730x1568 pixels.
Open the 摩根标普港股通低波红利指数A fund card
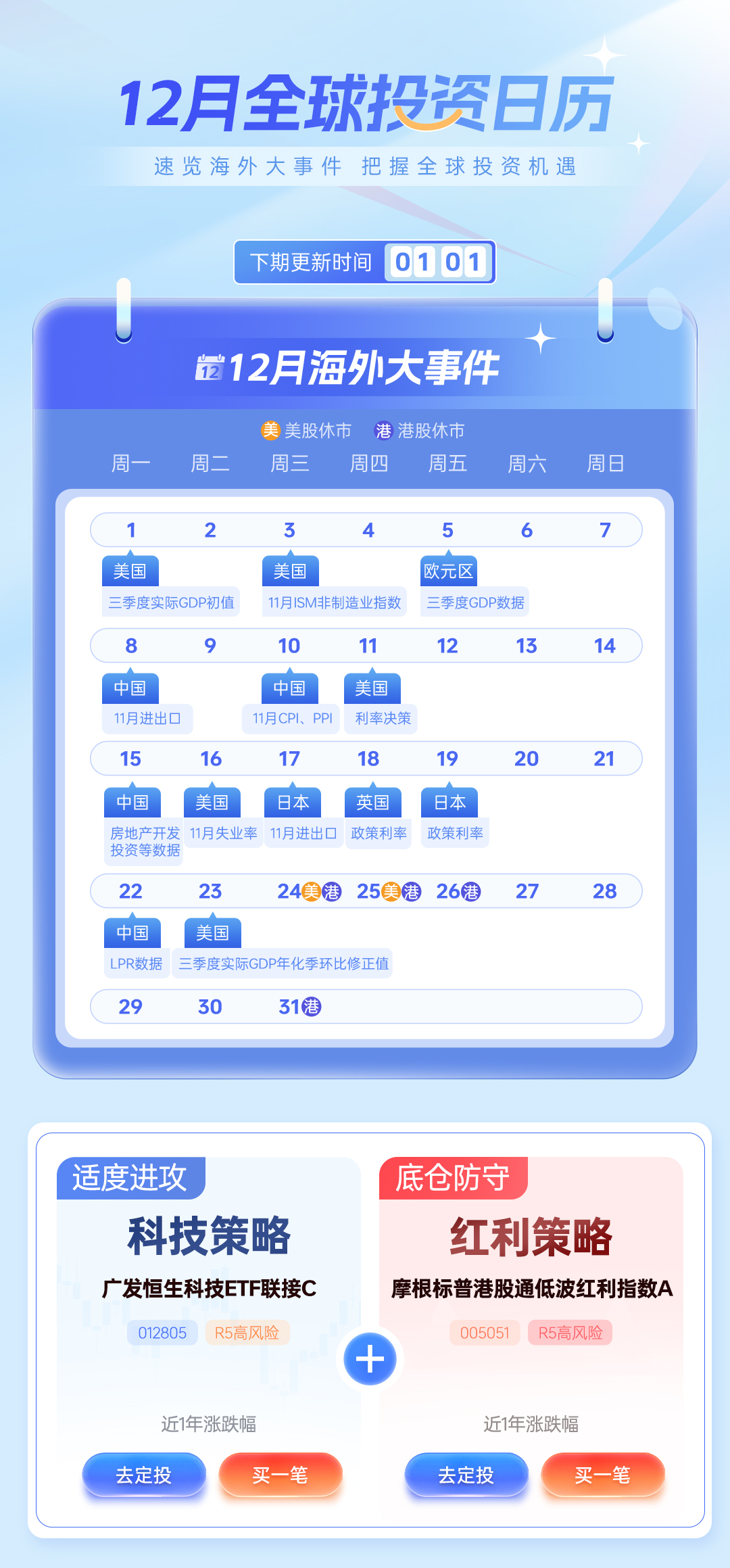[531, 1288]
